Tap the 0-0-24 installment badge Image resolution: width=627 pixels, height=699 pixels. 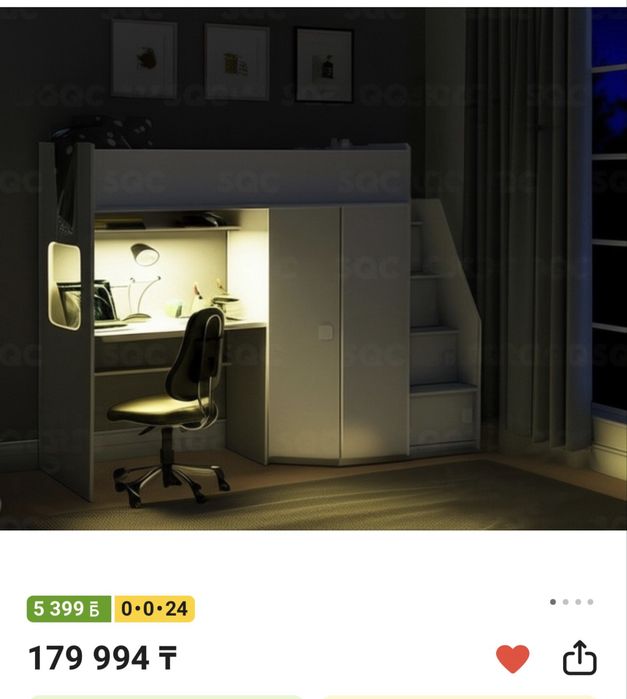click(x=154, y=608)
